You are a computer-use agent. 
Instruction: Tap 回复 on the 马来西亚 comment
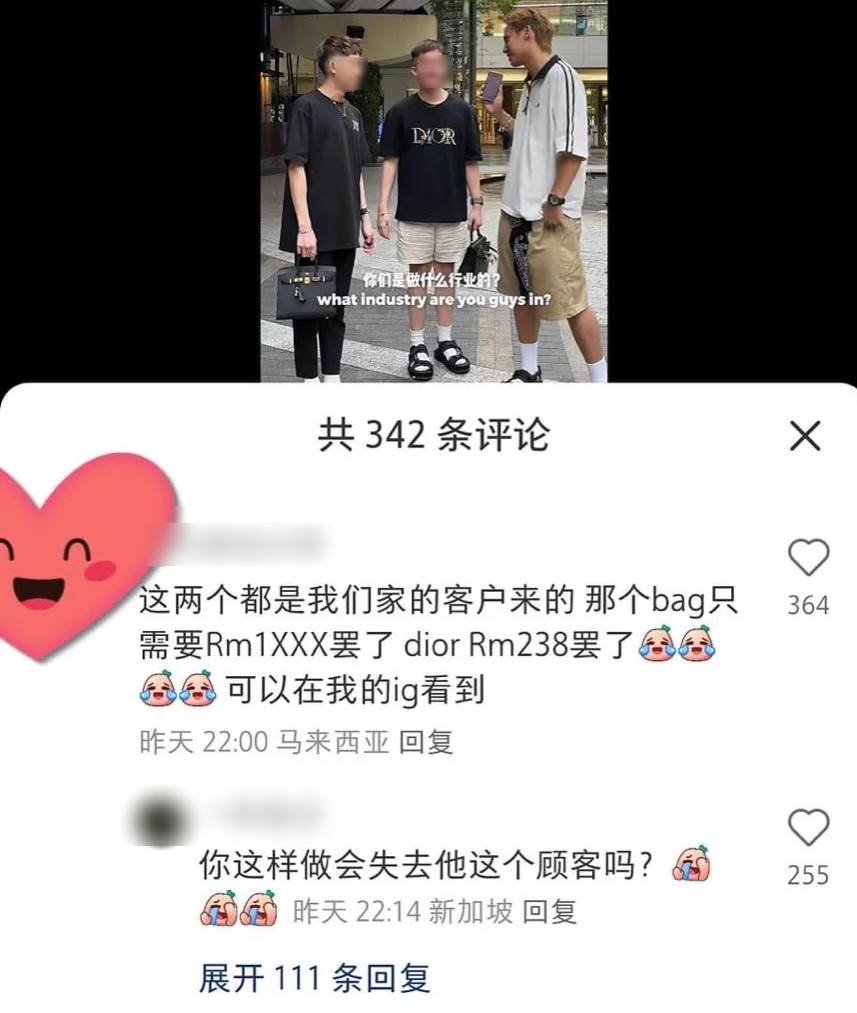coord(426,741)
